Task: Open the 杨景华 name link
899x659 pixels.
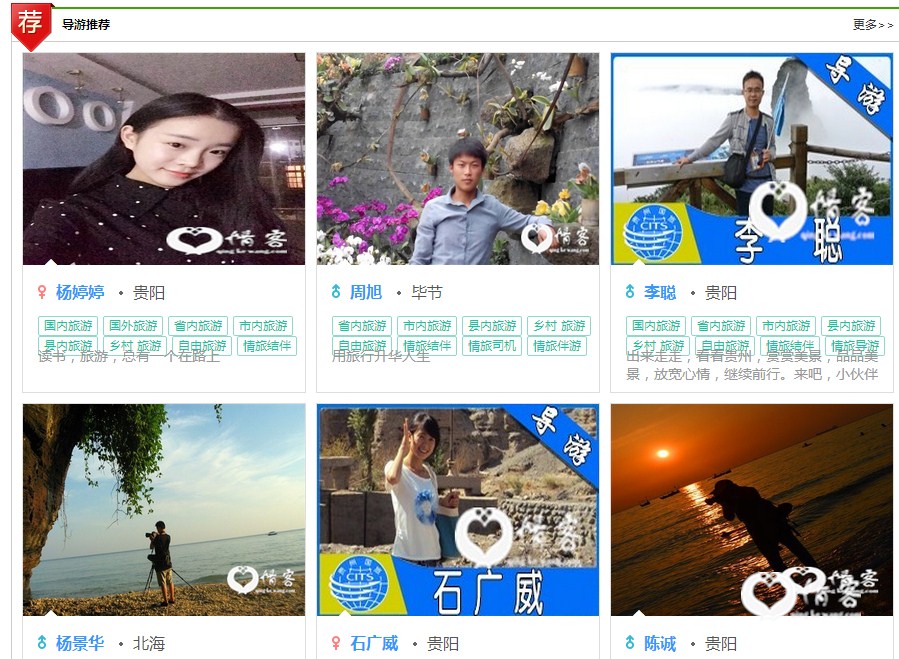Action: [80, 644]
